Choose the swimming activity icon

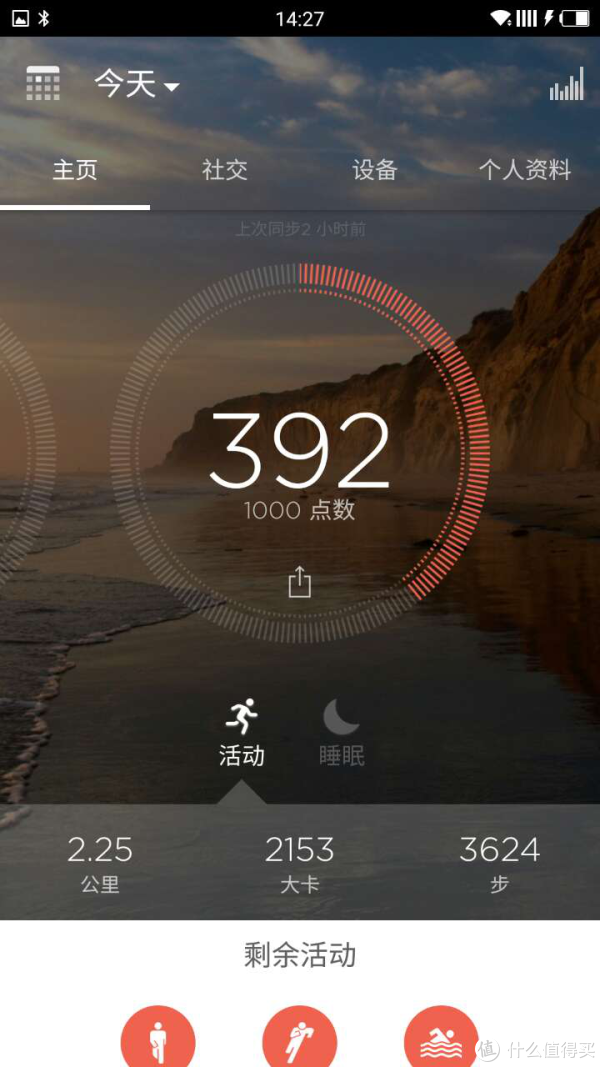440,1040
